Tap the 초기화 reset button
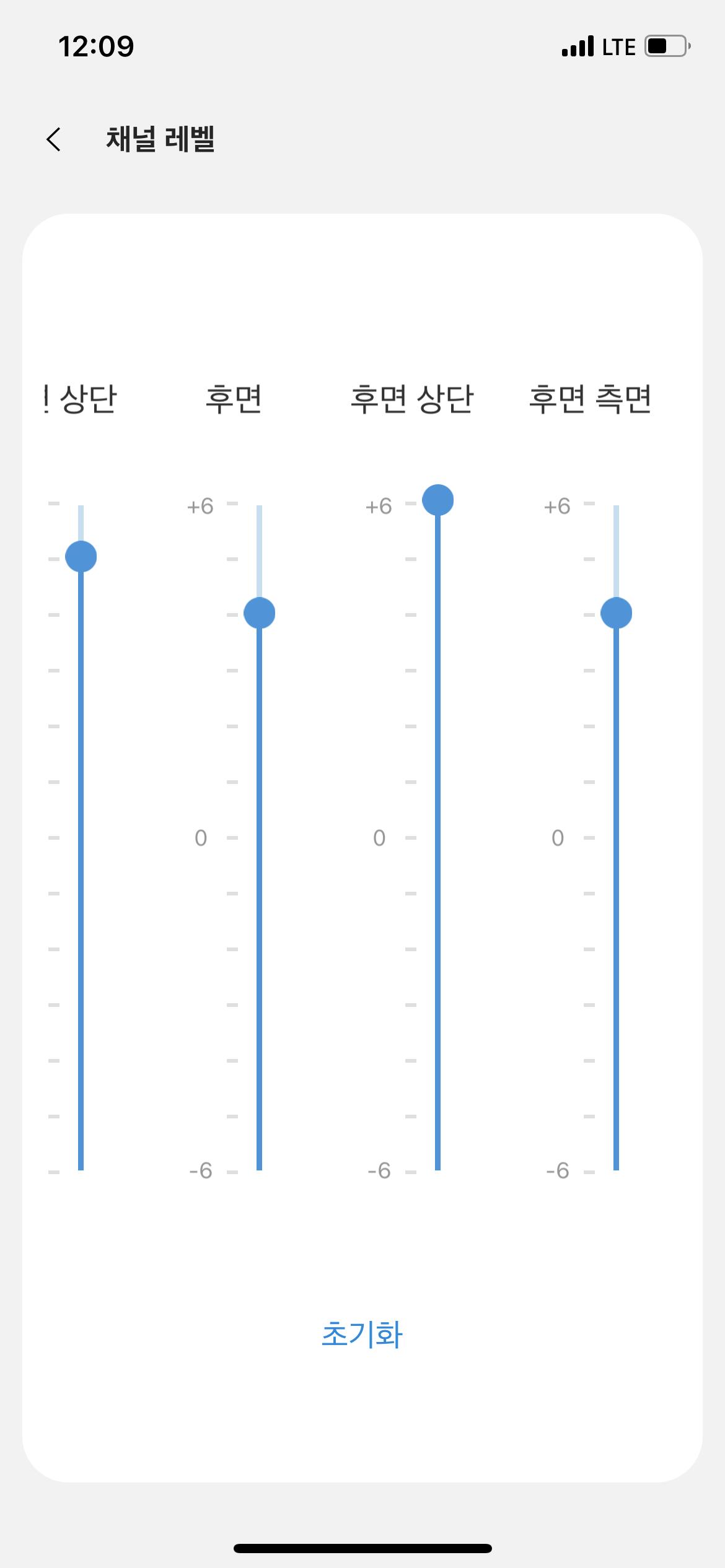Screen dimensions: 725x1568 pos(362,1335)
